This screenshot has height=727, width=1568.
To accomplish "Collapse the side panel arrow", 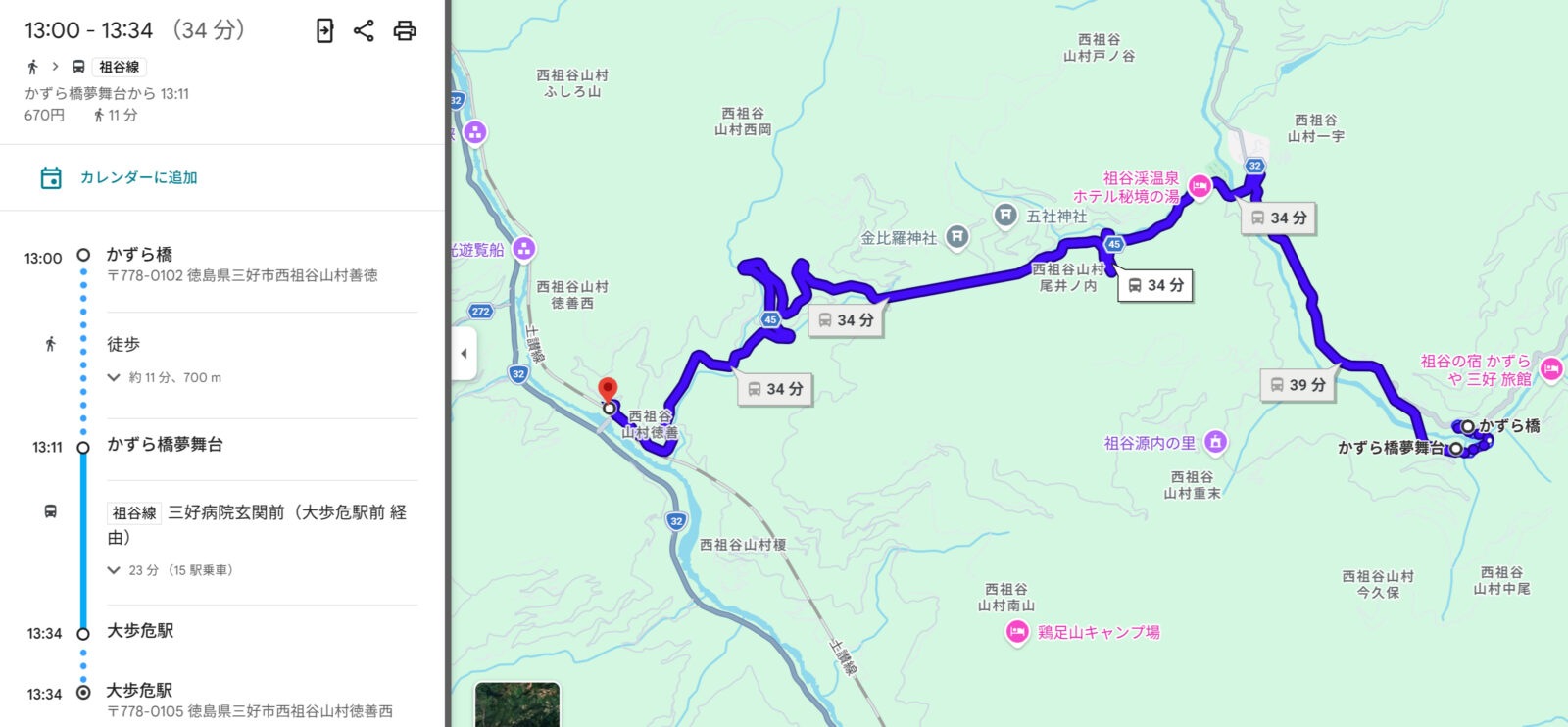I will tap(464, 354).
